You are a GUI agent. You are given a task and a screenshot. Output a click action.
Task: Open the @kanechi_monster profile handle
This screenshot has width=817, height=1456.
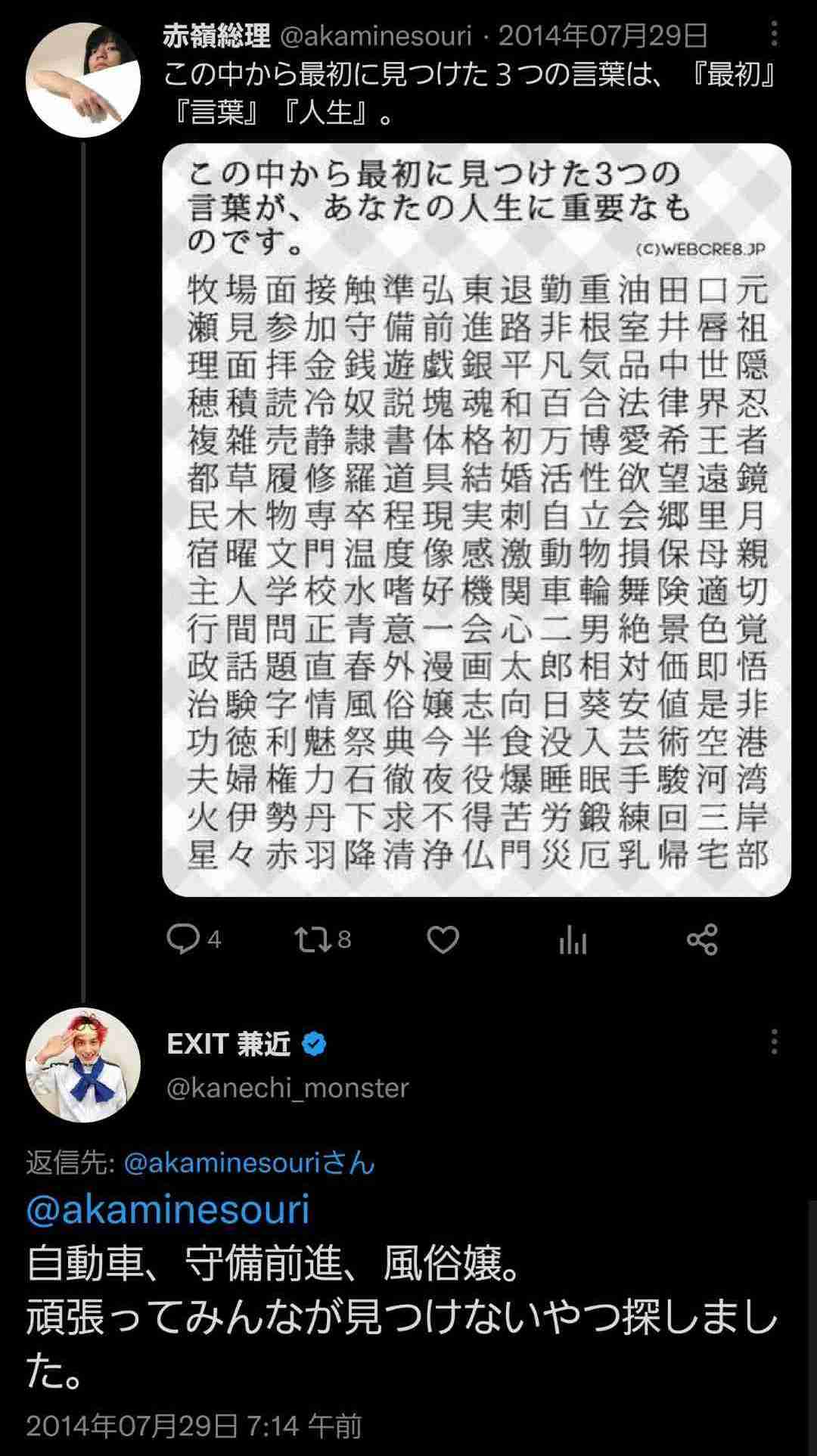point(287,1088)
